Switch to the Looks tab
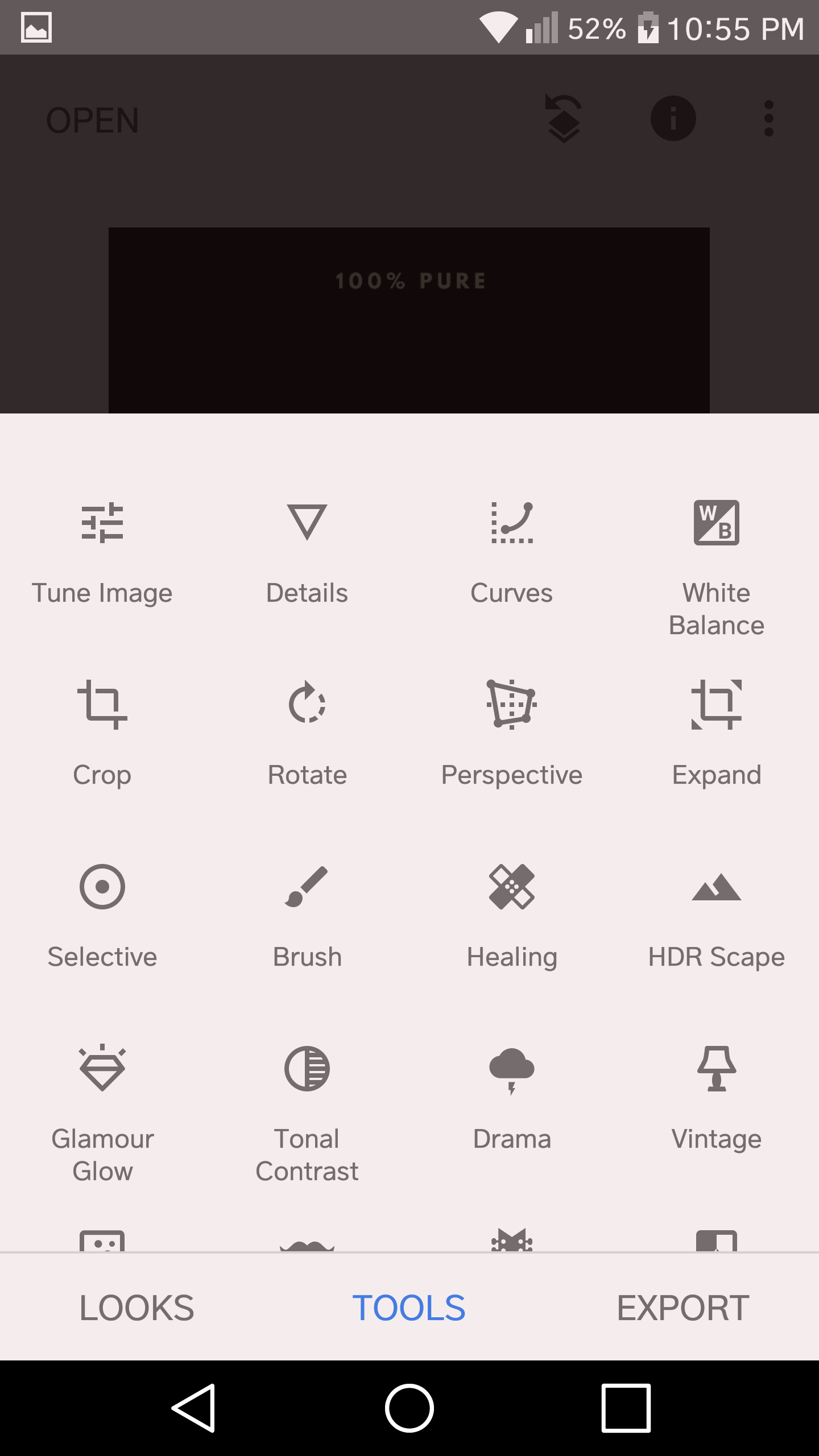Viewport: 819px width, 1456px height. point(136,1307)
